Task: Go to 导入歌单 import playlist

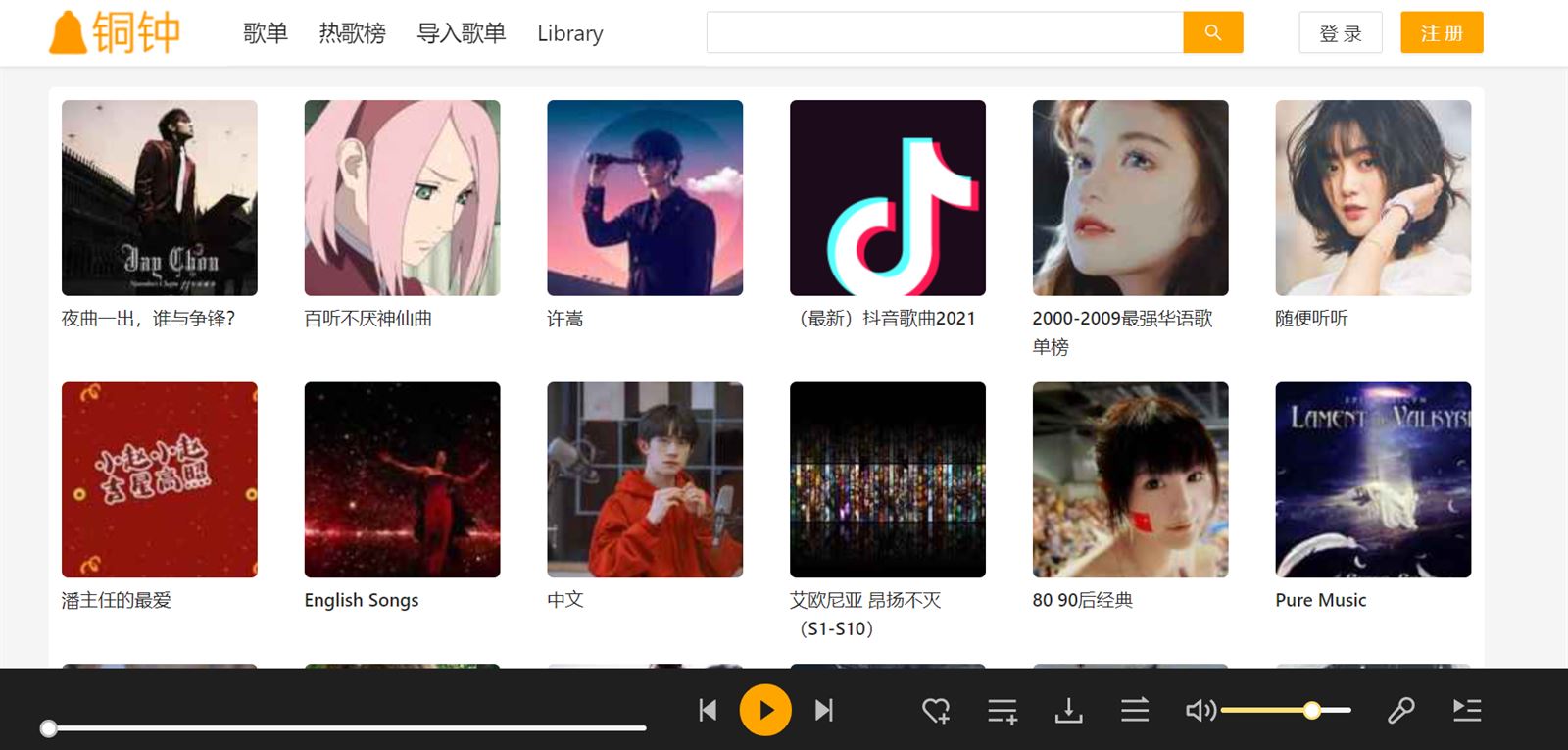Action: 461,33
